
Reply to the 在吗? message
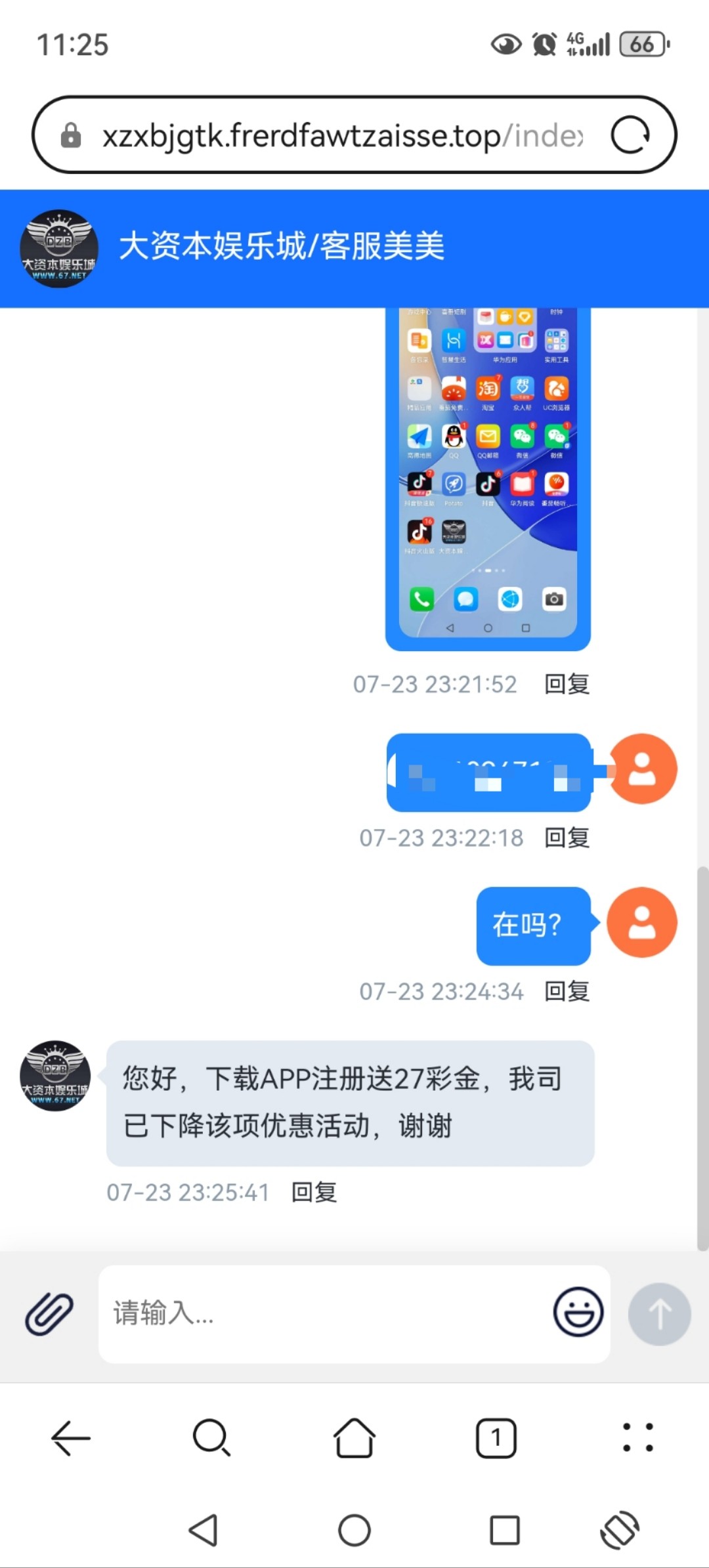pos(567,991)
